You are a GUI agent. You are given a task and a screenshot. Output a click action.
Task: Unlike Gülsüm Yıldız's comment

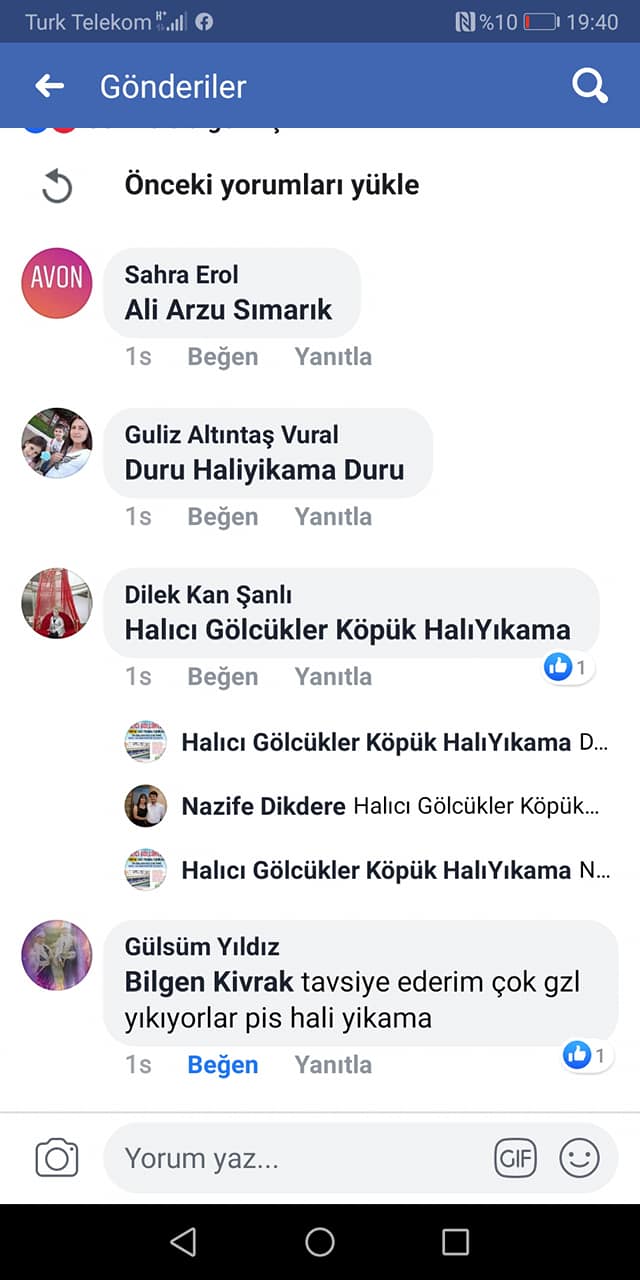(223, 1065)
